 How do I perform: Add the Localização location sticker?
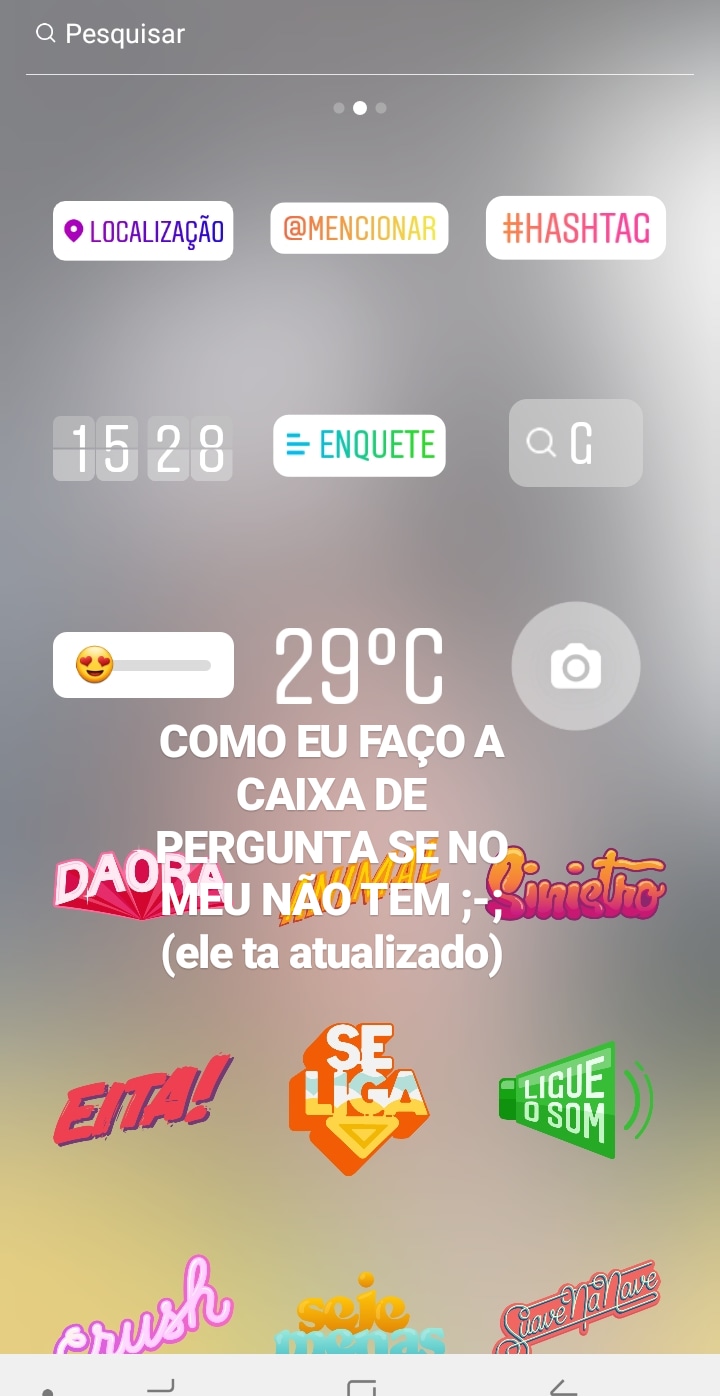tap(143, 231)
